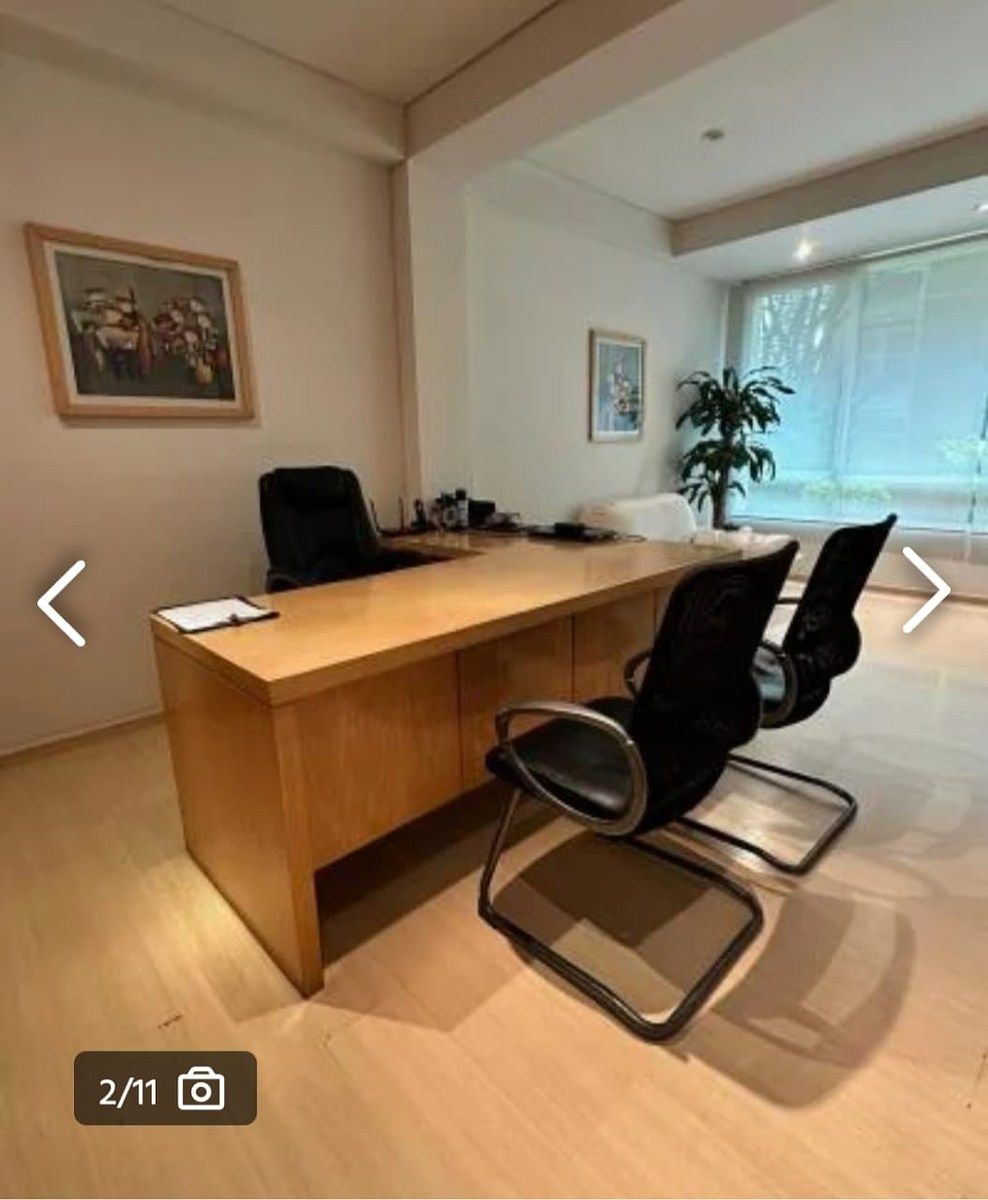This screenshot has width=988, height=1200.
Task: Go to the next listing photo
Action: [925, 590]
